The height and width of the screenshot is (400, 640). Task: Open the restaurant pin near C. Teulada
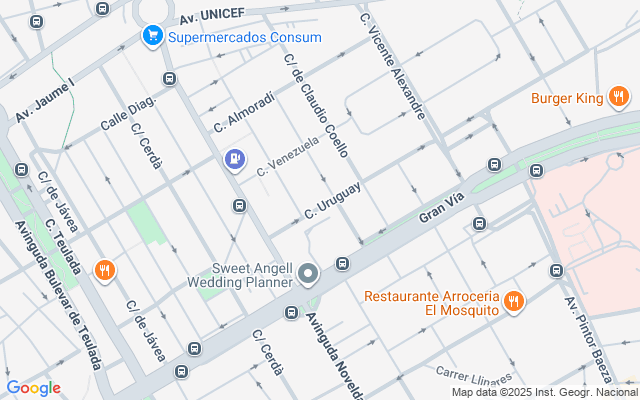click(104, 270)
